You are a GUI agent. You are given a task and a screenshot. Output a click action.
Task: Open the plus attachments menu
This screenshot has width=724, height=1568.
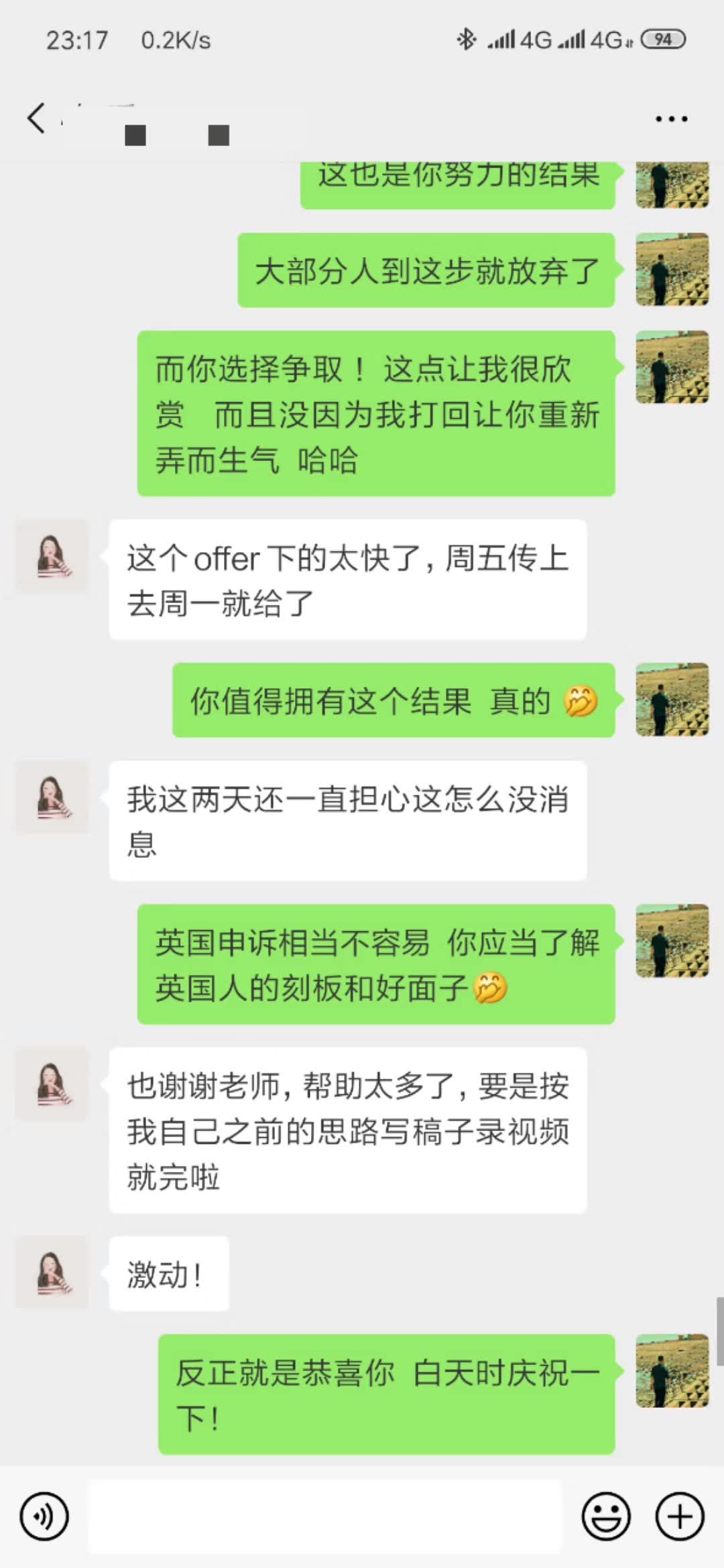(679, 1516)
